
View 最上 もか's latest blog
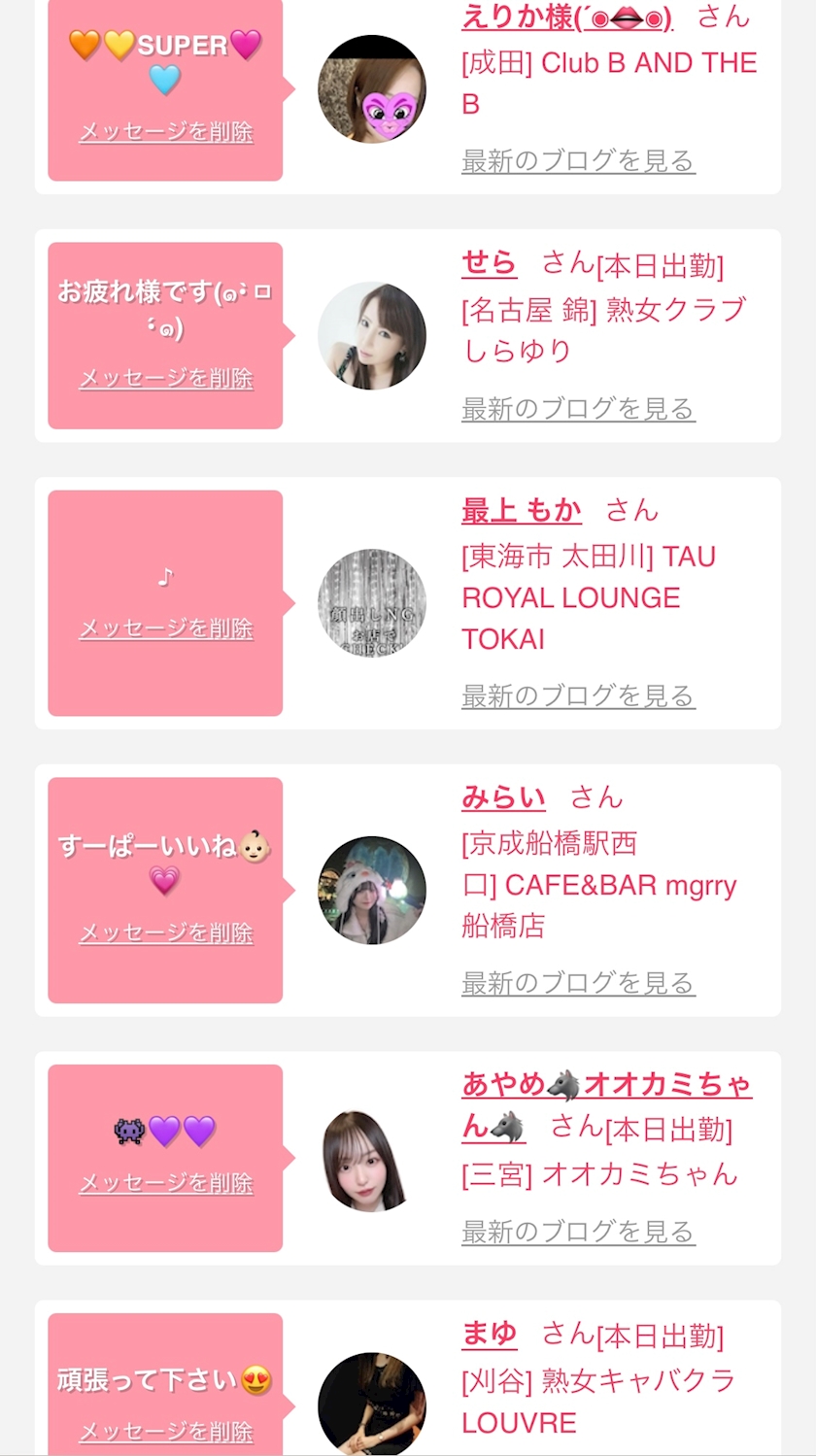click(x=578, y=695)
